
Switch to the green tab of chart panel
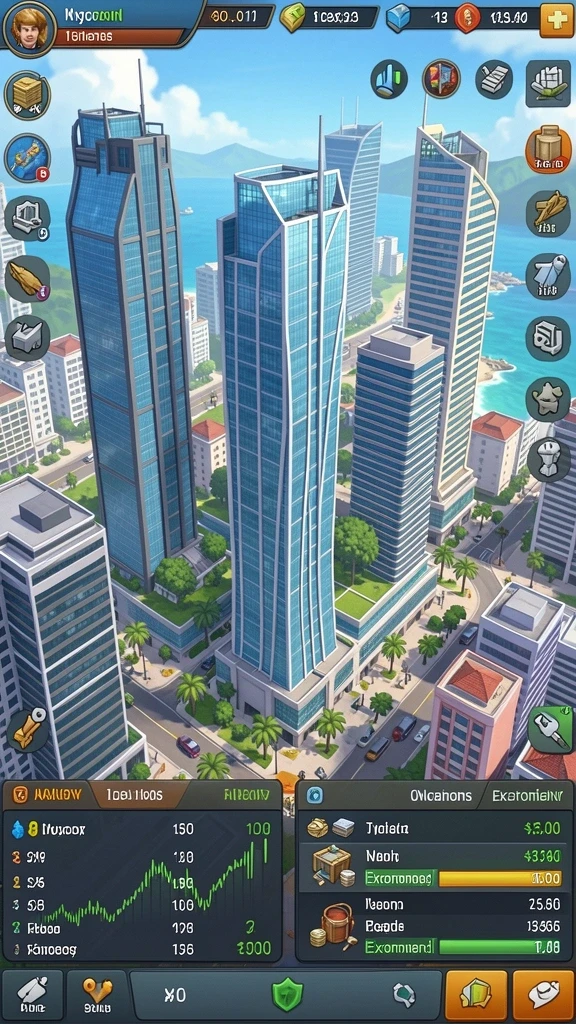point(246,795)
